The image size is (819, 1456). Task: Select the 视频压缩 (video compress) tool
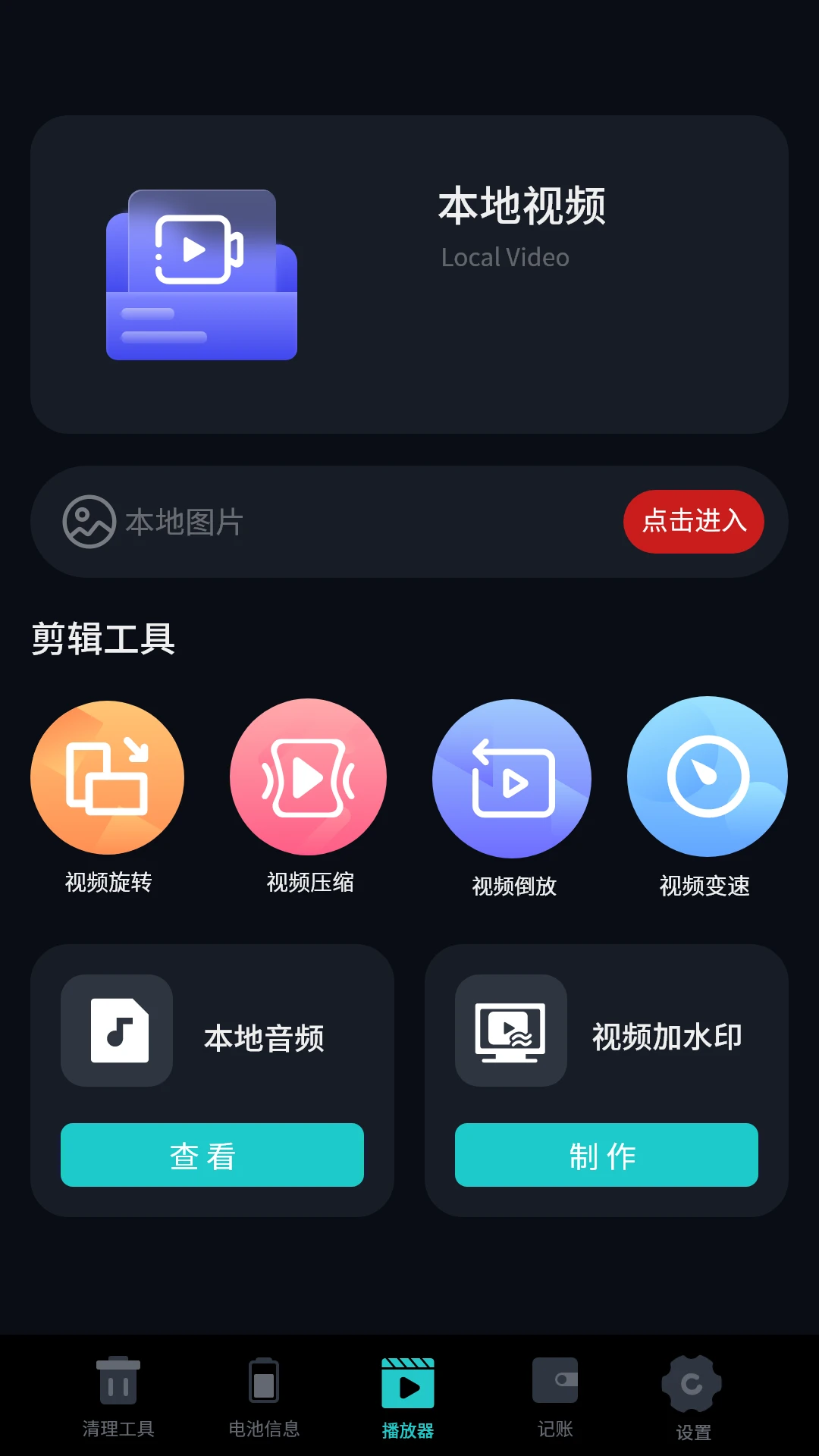[307, 777]
